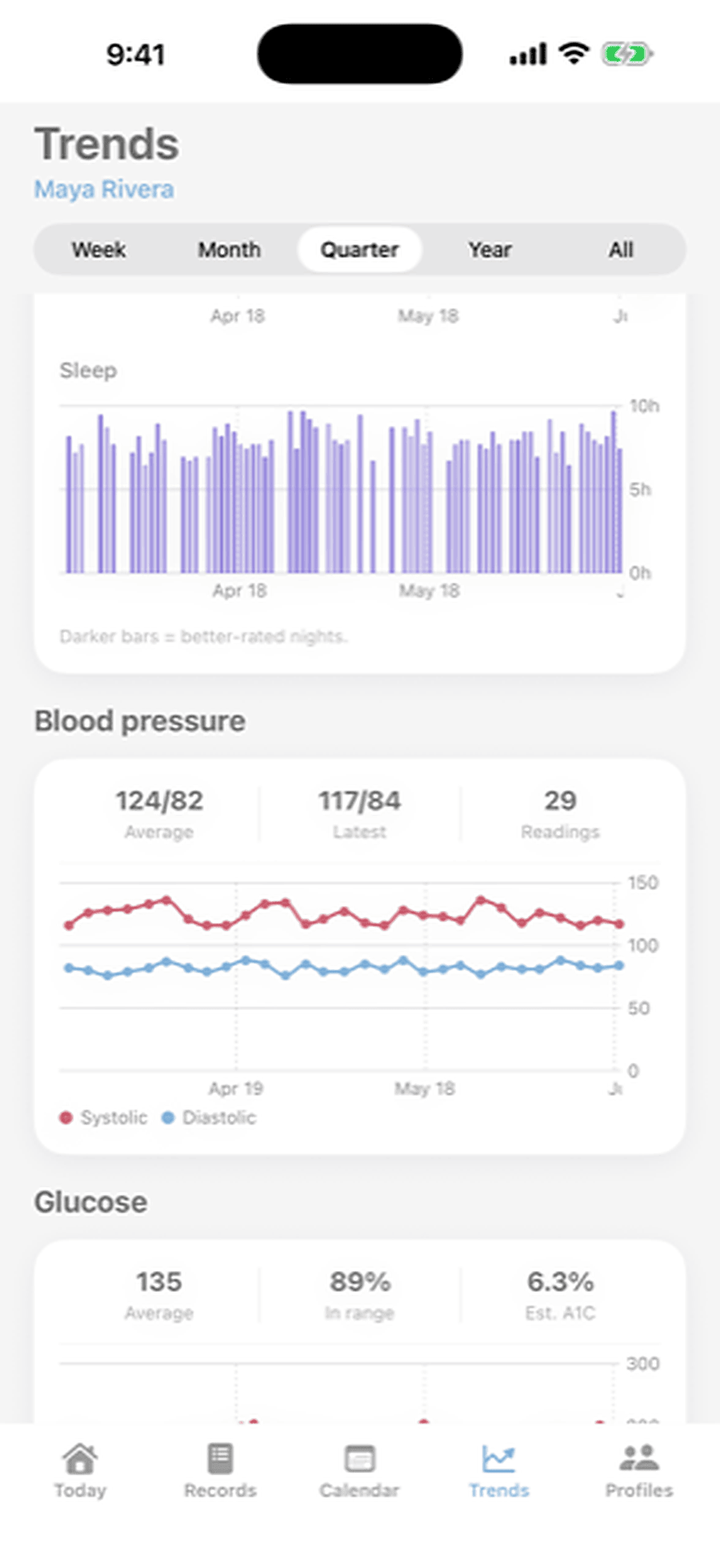
Task: Show All time data
Action: pos(621,250)
